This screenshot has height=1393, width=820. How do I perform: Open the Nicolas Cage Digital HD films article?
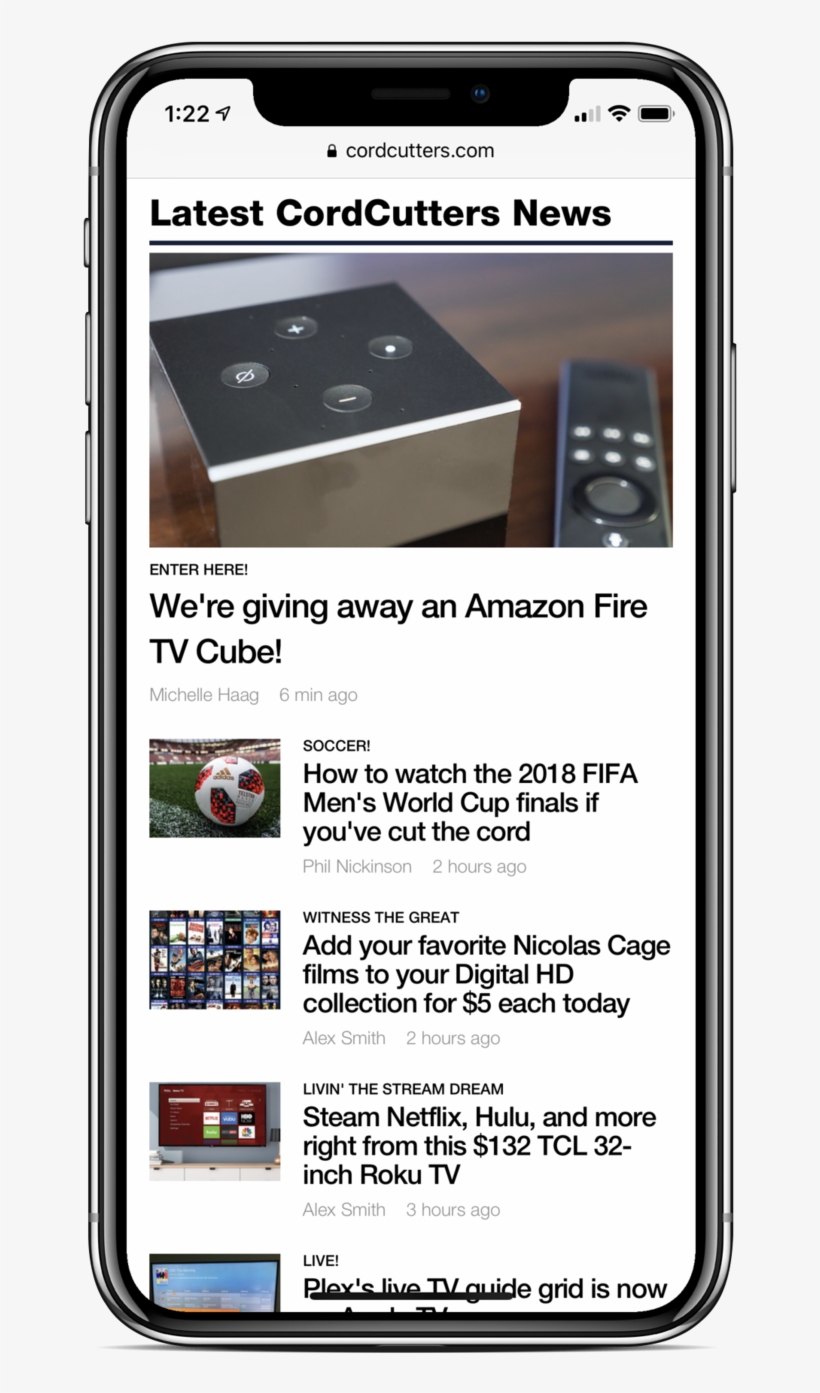(x=485, y=974)
